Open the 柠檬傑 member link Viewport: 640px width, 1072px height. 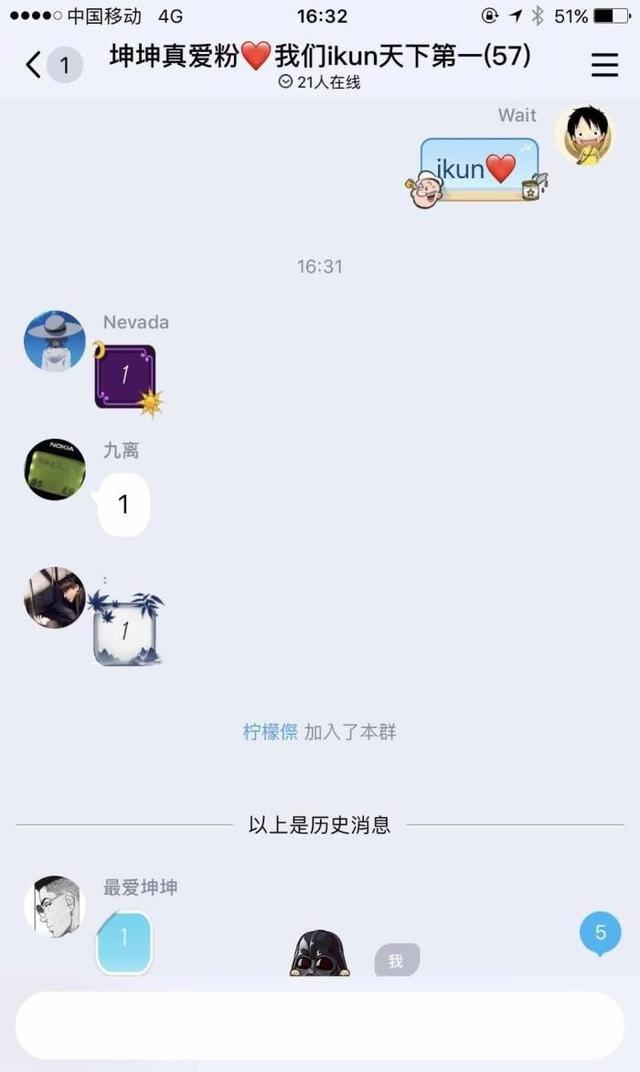pos(270,732)
